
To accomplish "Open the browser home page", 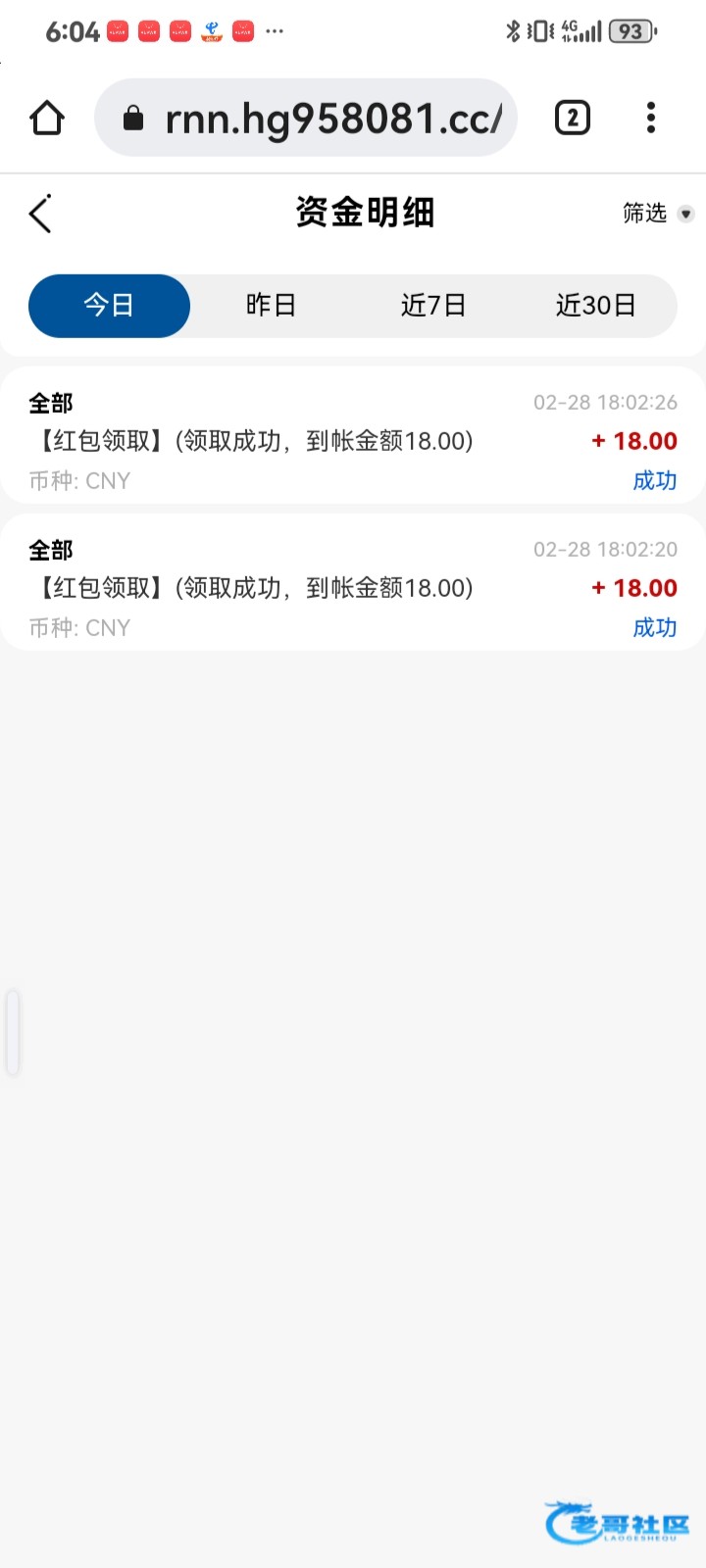I will (47, 119).
